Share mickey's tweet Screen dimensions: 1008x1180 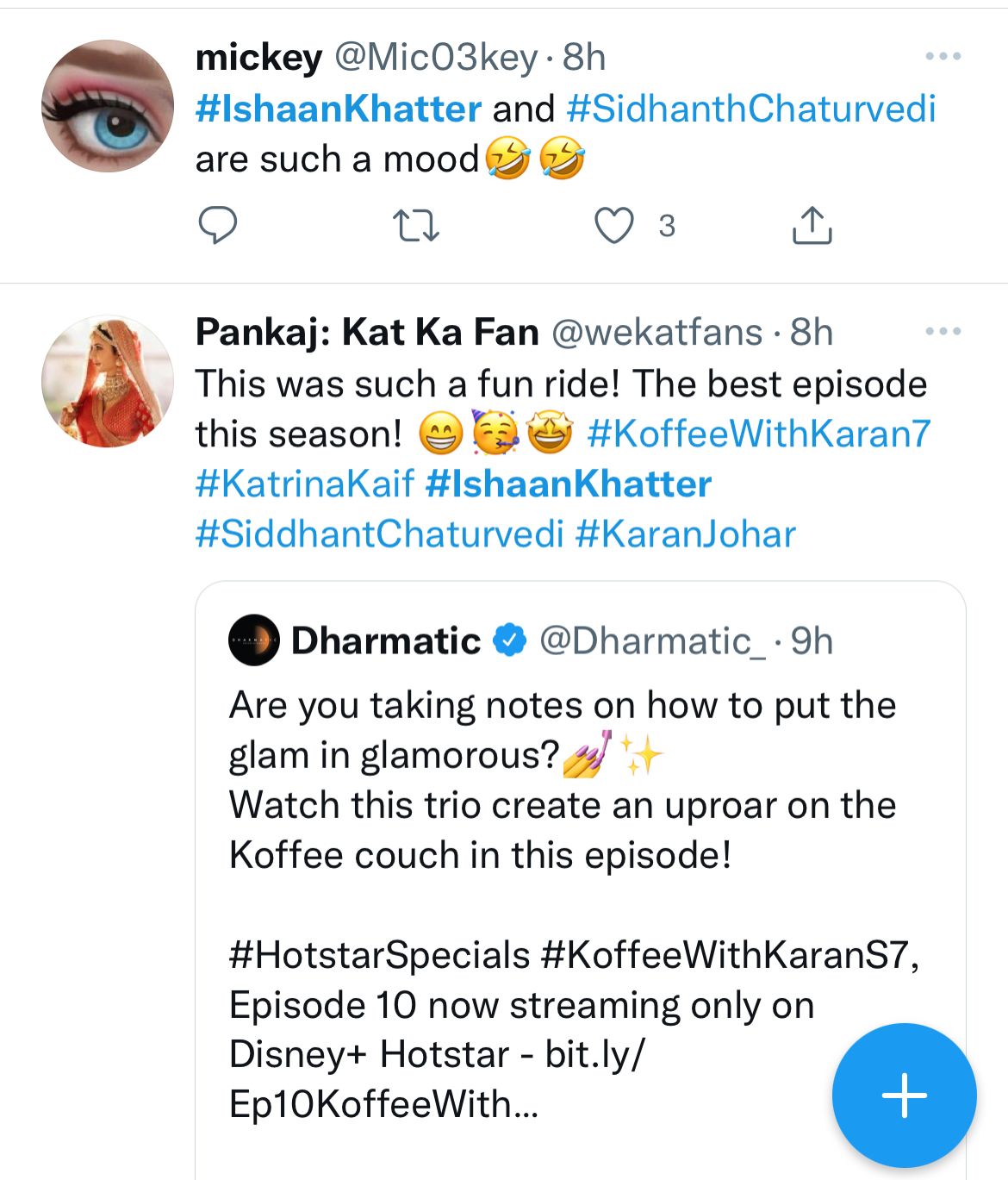(812, 226)
